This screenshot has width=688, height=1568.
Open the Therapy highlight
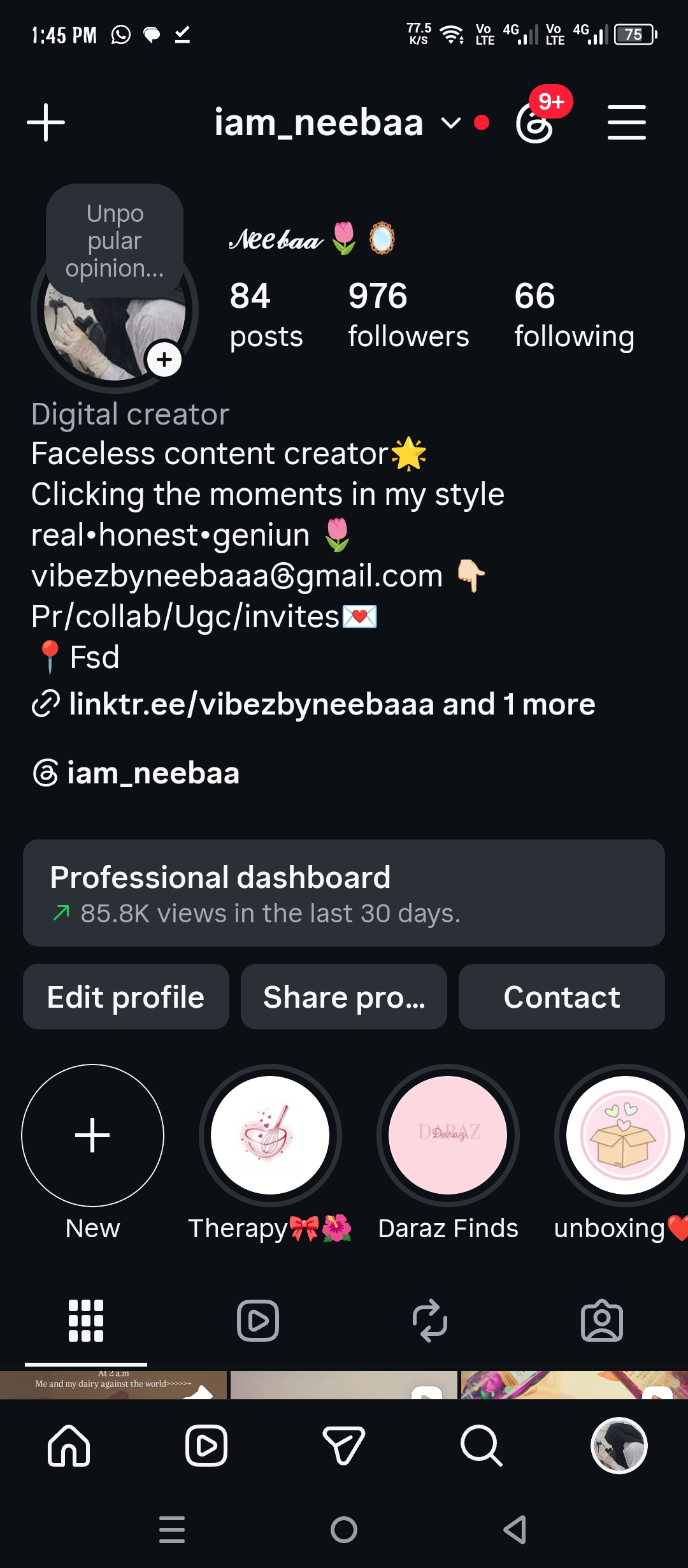[x=270, y=1135]
